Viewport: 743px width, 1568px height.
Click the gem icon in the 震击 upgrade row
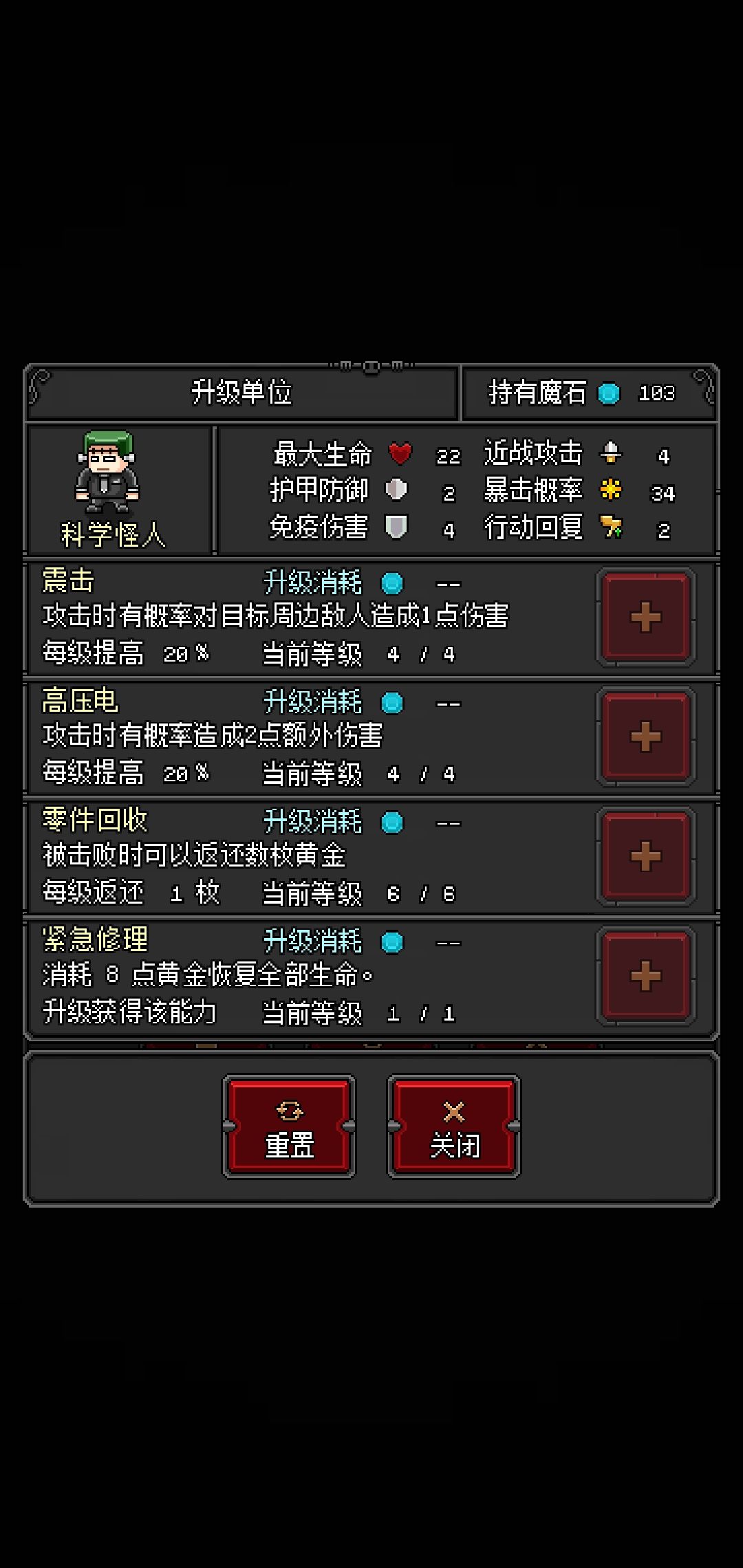coord(391,582)
